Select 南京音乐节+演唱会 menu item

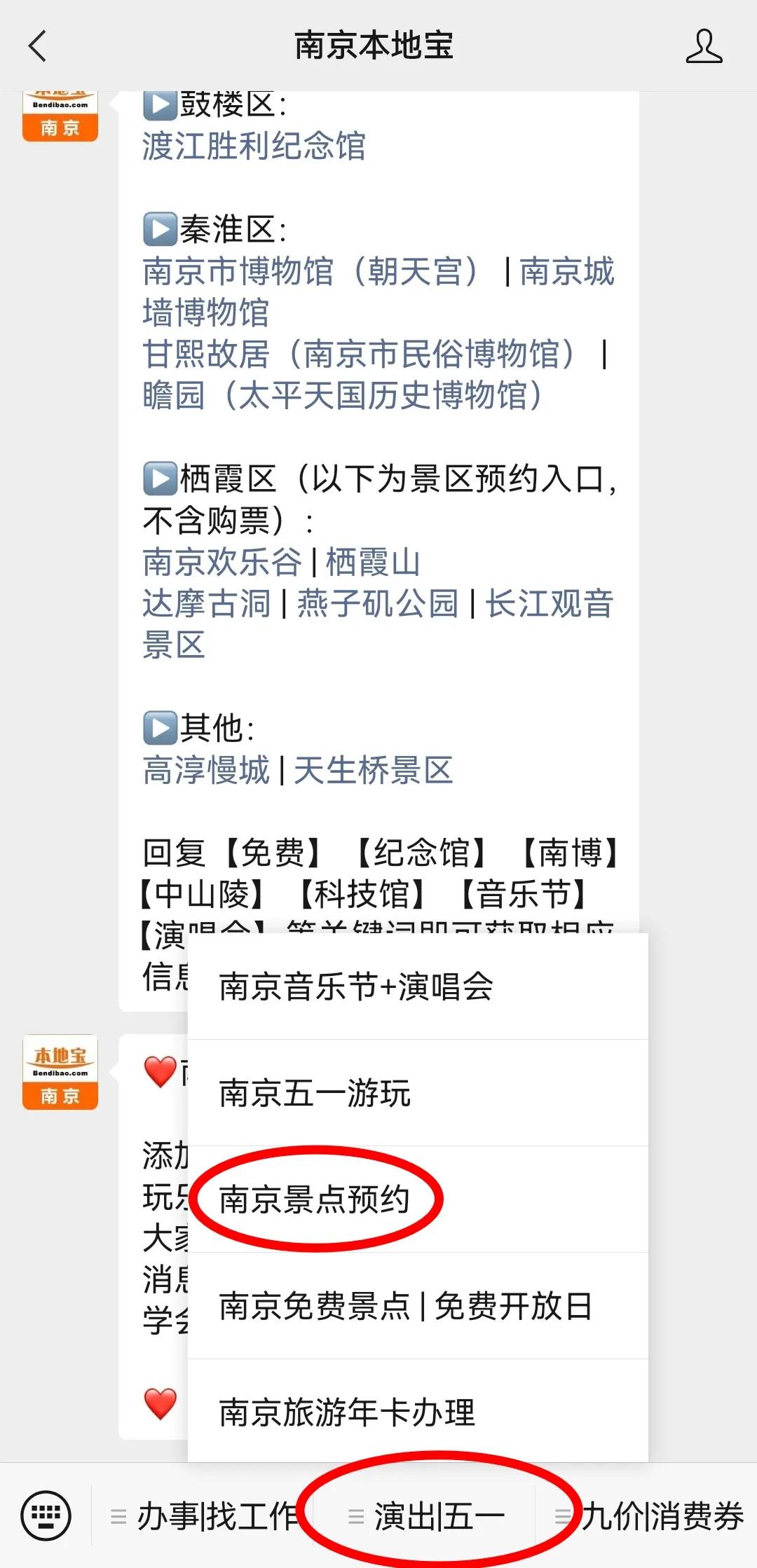coord(418,986)
